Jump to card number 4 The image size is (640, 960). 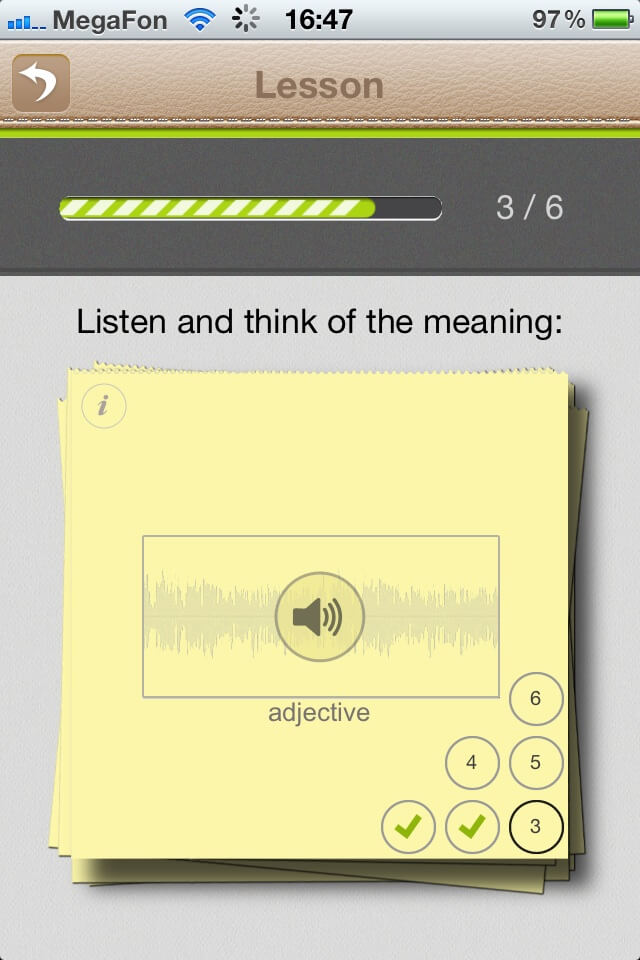472,763
